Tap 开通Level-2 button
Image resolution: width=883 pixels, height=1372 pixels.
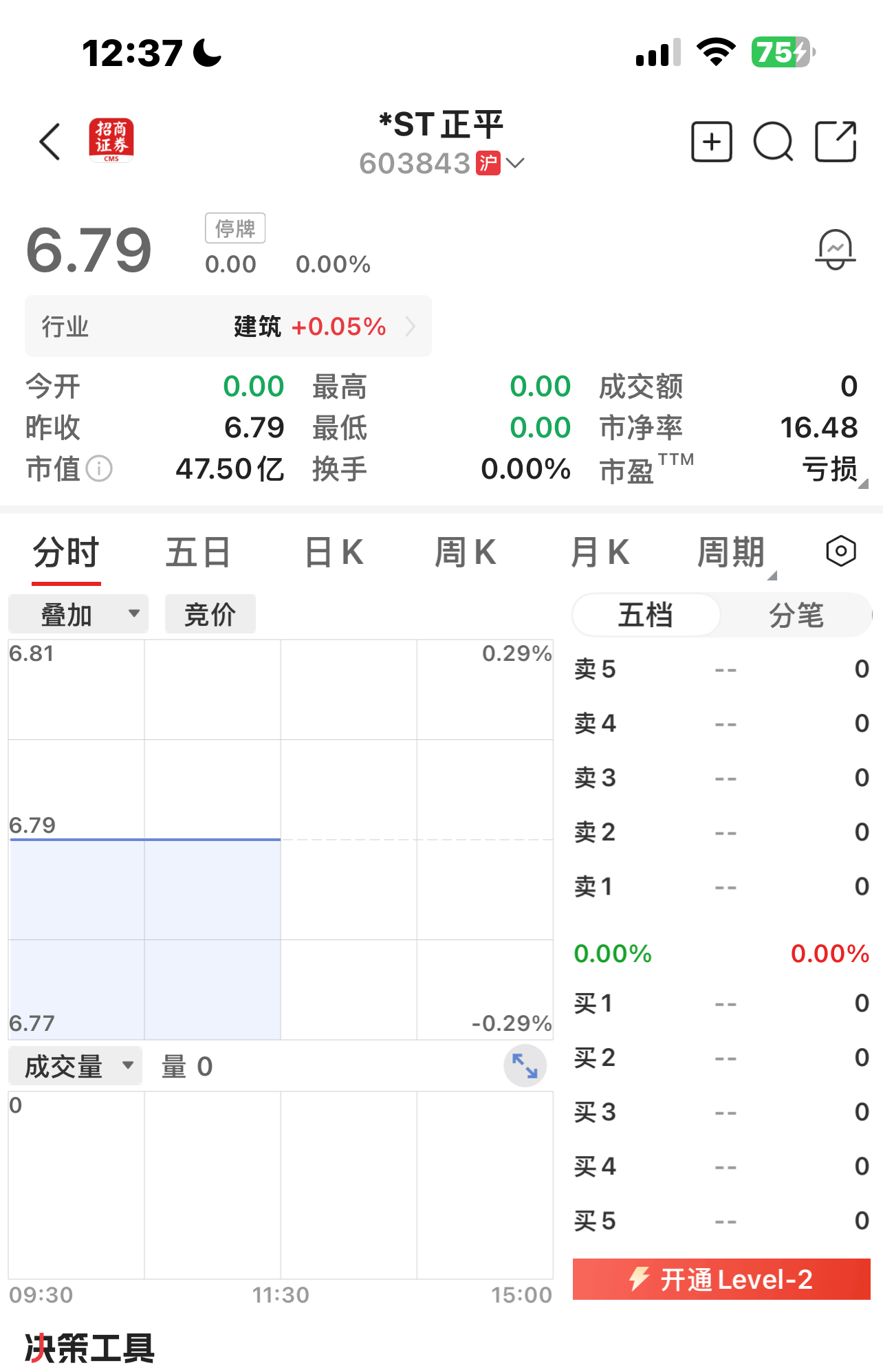[721, 1279]
